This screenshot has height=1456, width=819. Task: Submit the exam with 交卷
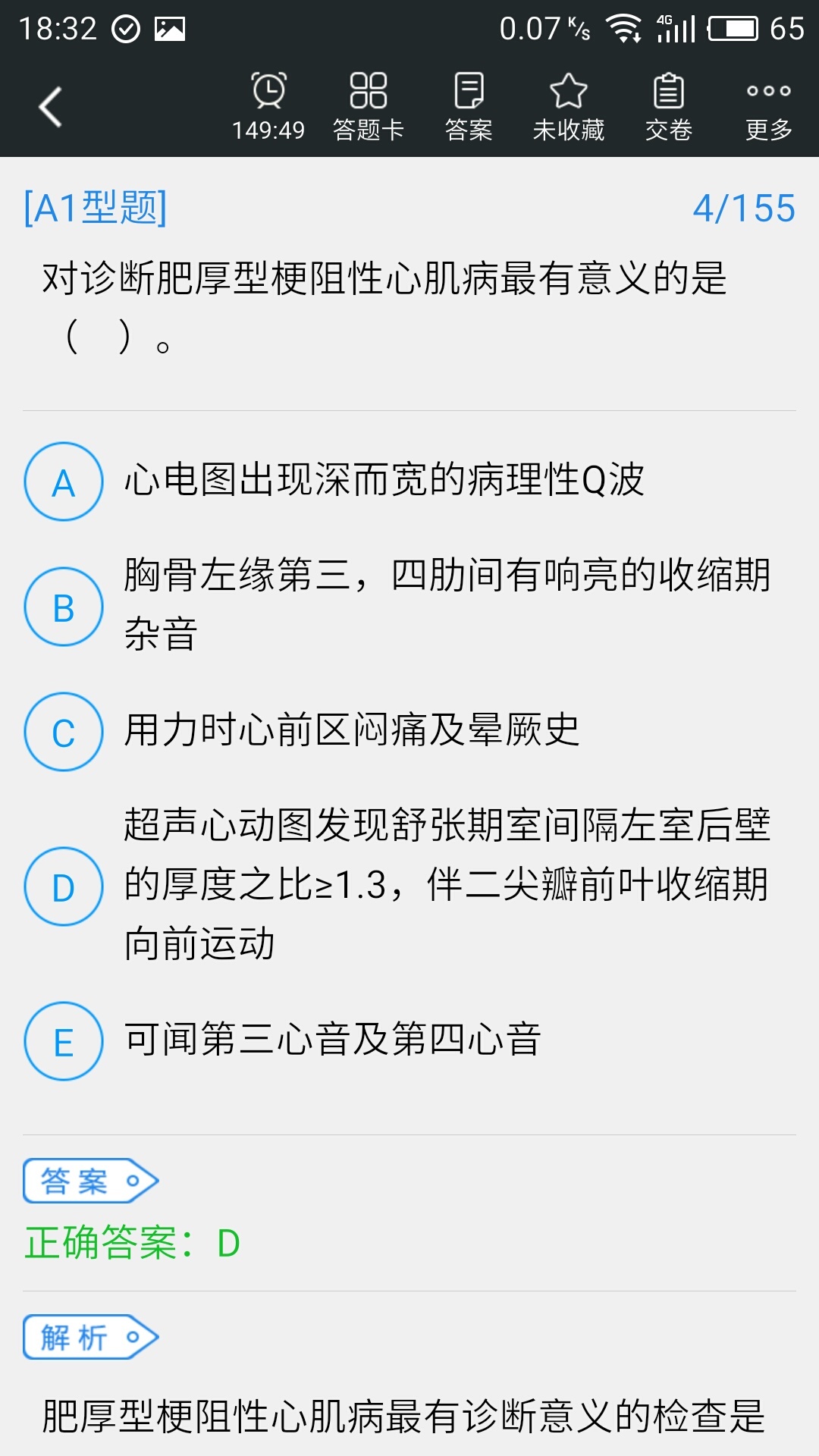669,107
